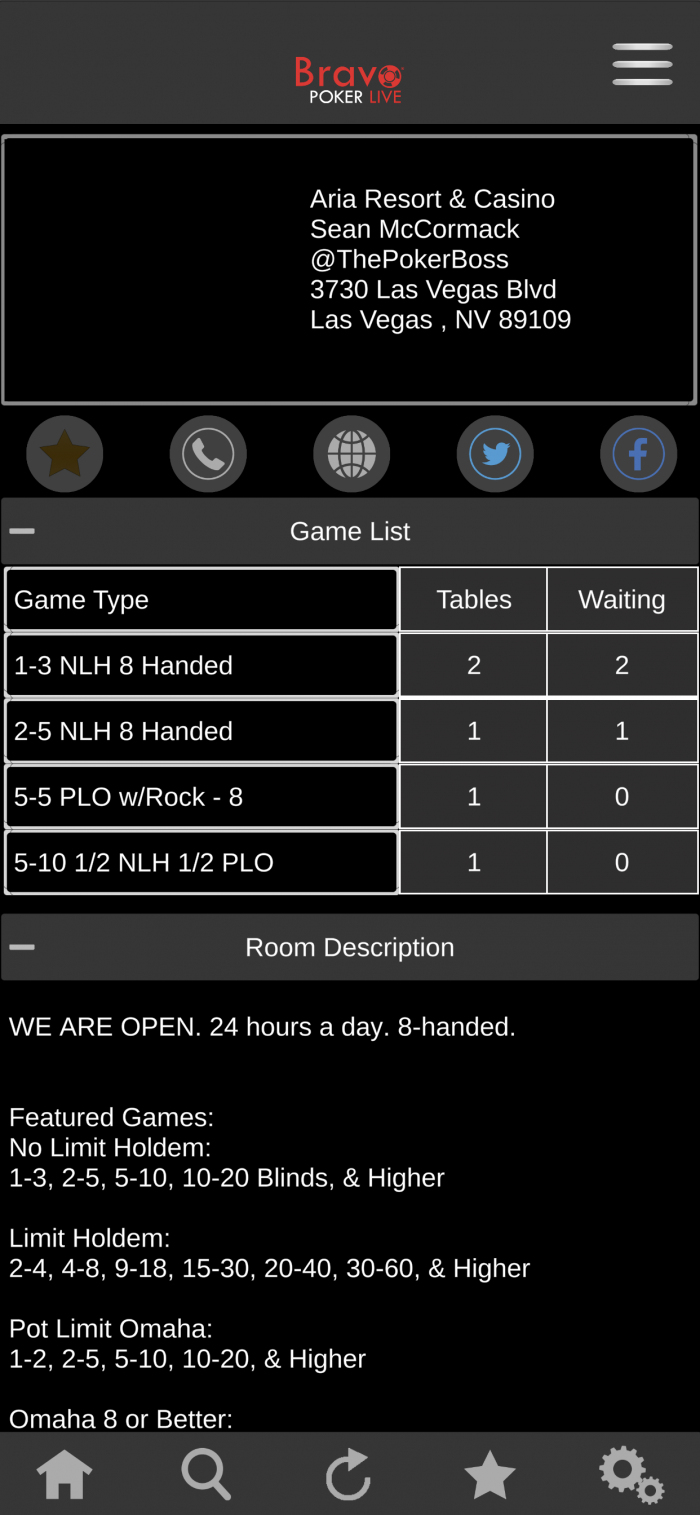Open the room's Twitter page
This screenshot has height=1515, width=700.
[x=495, y=454]
